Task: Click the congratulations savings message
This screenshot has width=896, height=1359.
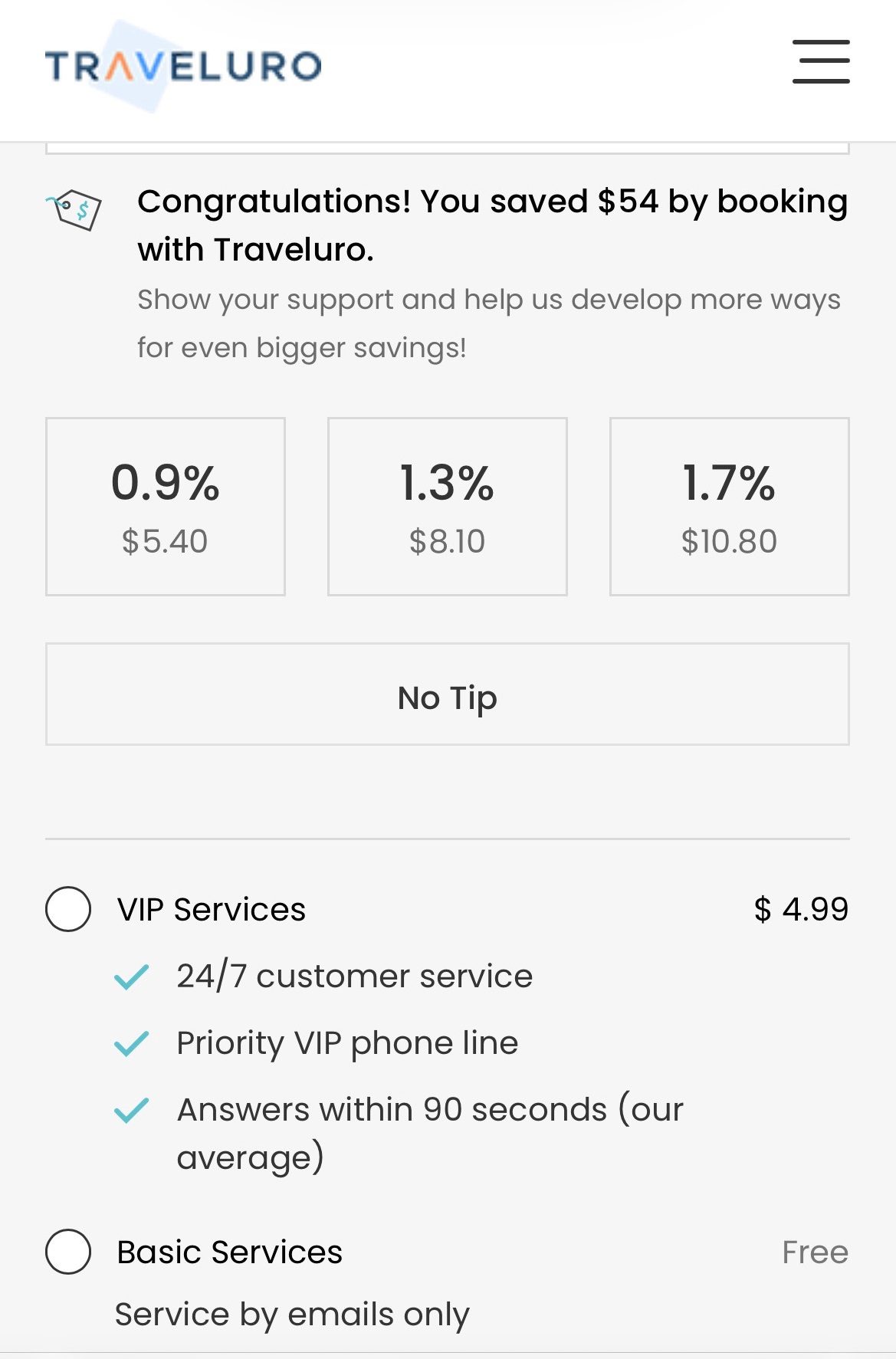Action: [493, 225]
